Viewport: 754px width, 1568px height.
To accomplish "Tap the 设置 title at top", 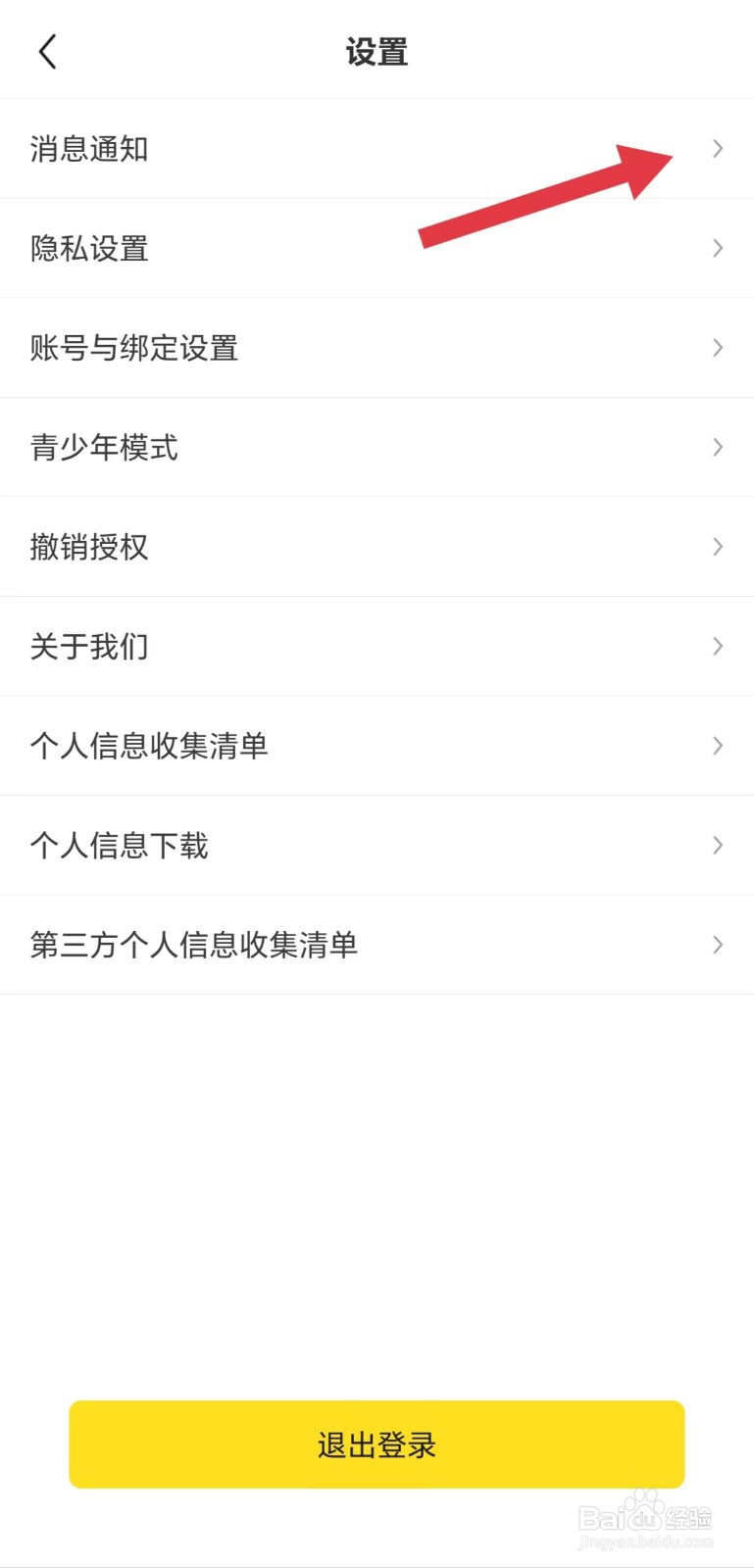I will click(377, 52).
